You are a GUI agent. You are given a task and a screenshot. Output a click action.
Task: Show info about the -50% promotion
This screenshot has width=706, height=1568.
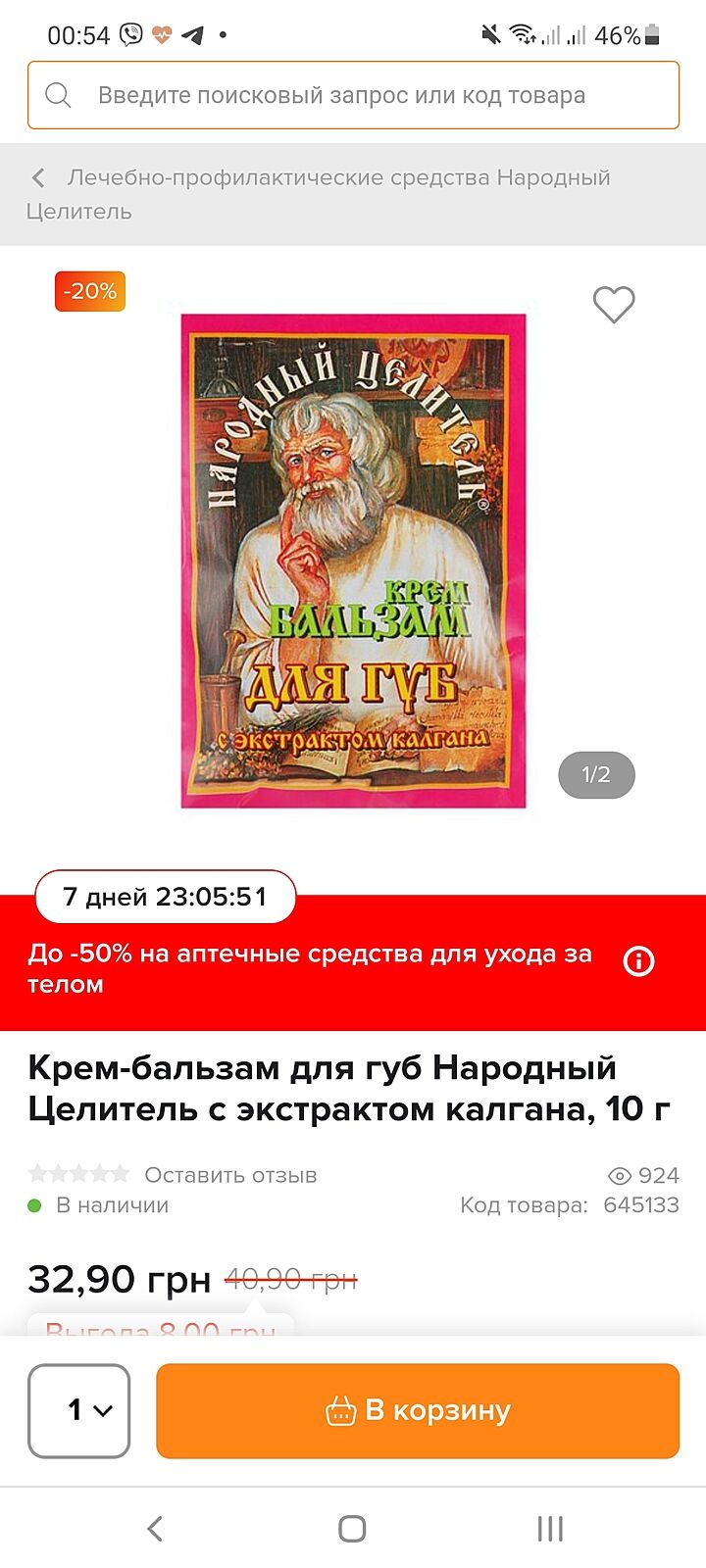click(x=639, y=961)
